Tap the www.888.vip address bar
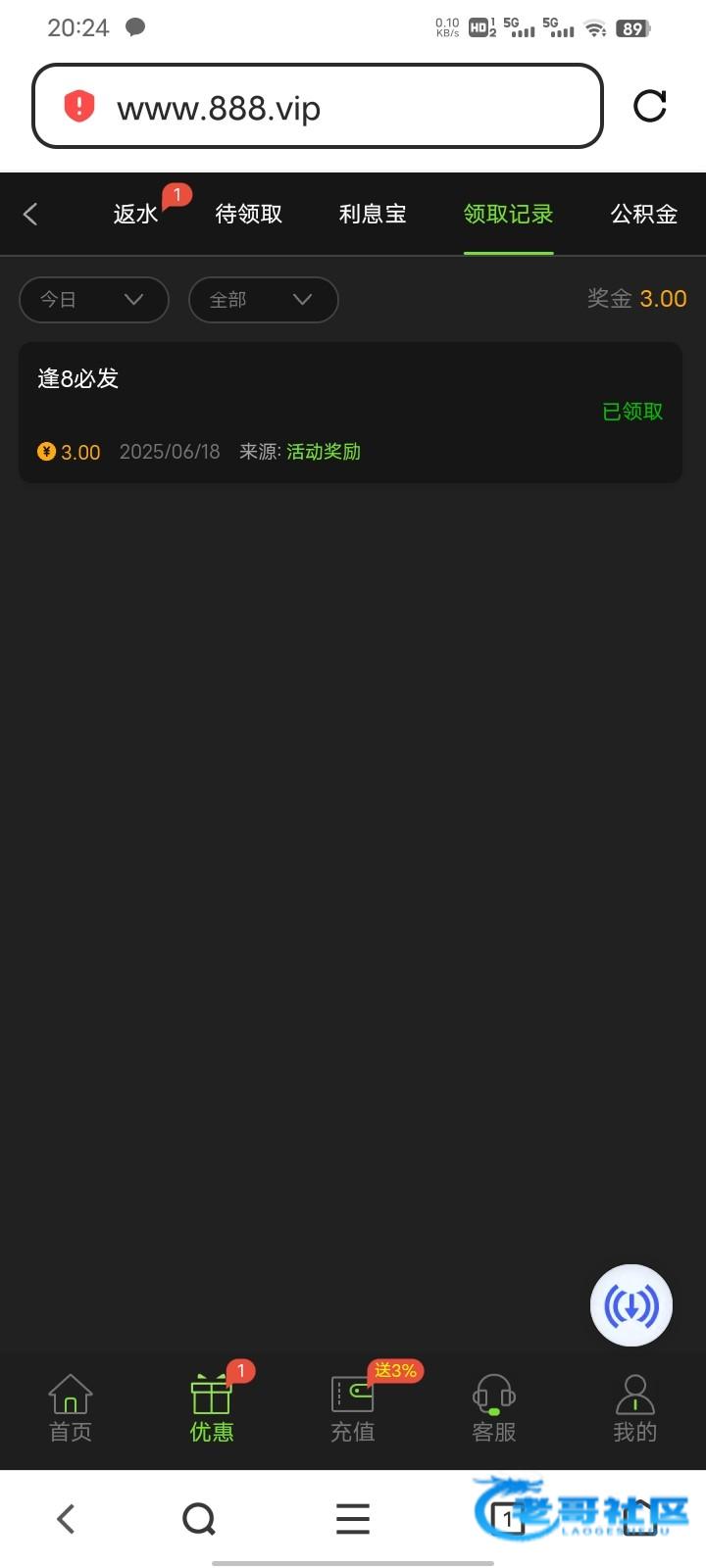 click(x=318, y=106)
